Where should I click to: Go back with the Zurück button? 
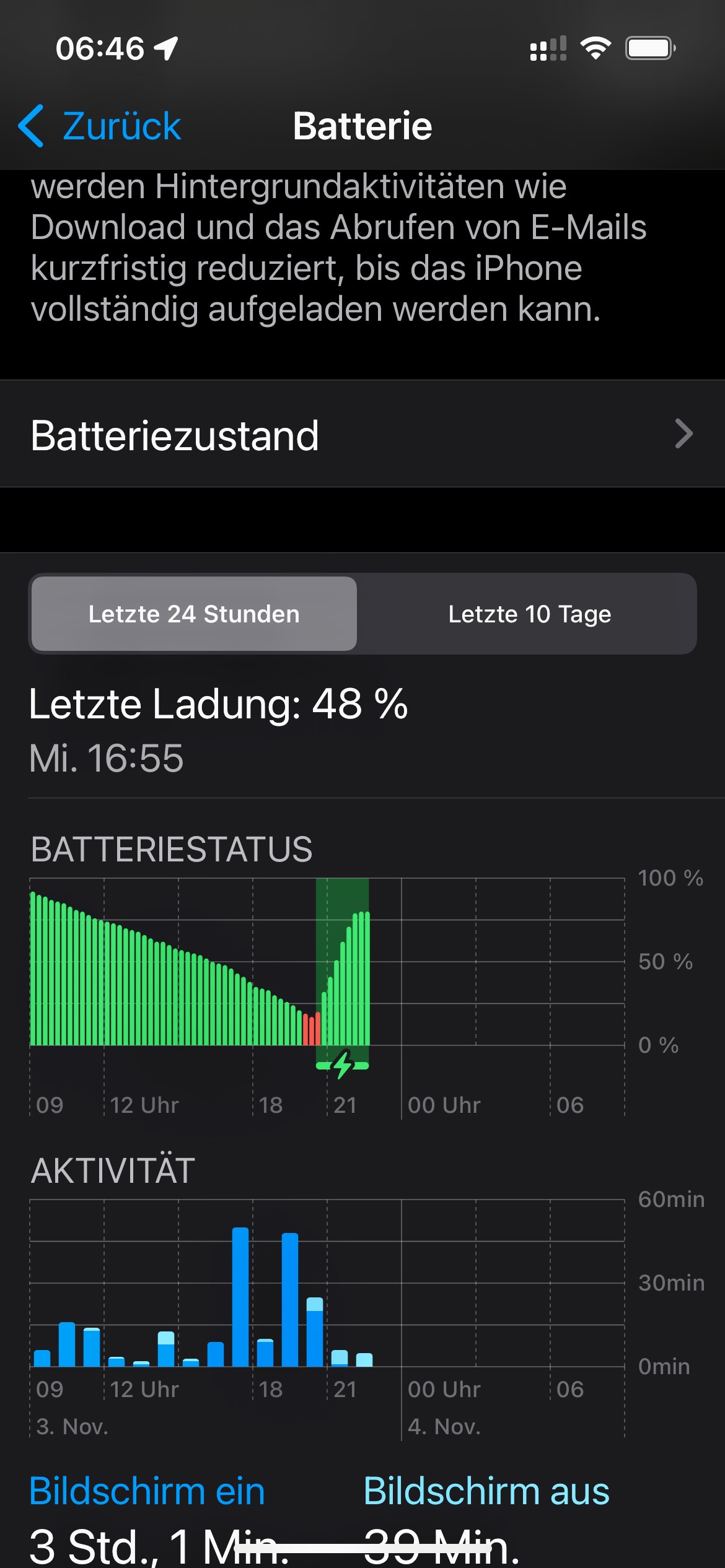point(100,126)
